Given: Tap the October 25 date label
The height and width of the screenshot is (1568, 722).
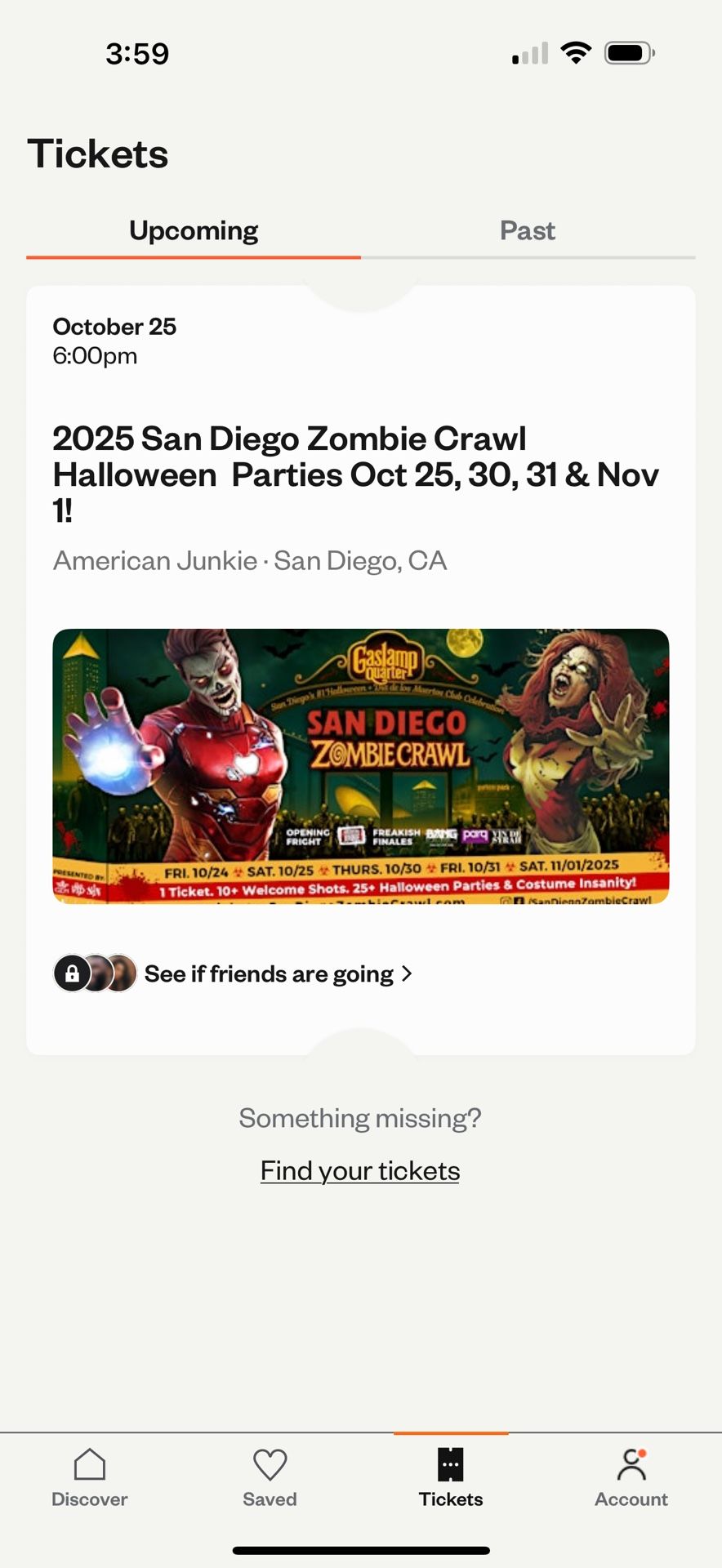Looking at the screenshot, I should (114, 326).
